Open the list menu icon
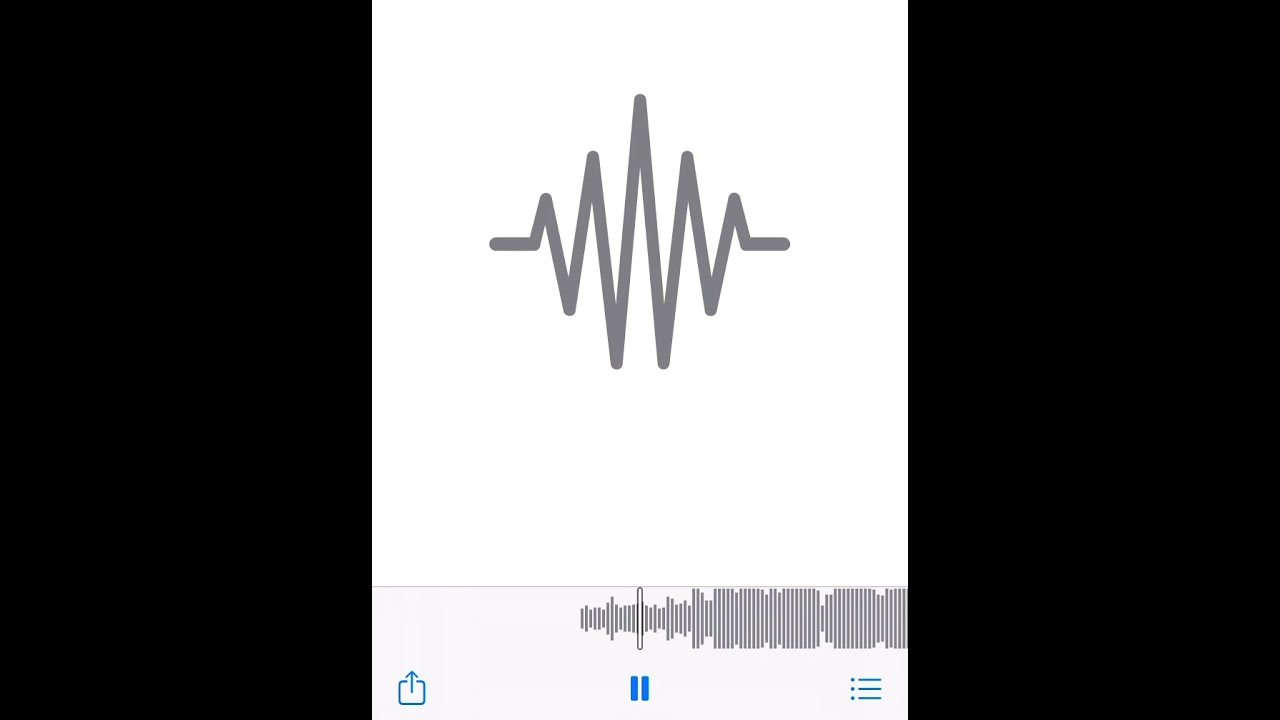 click(x=866, y=688)
